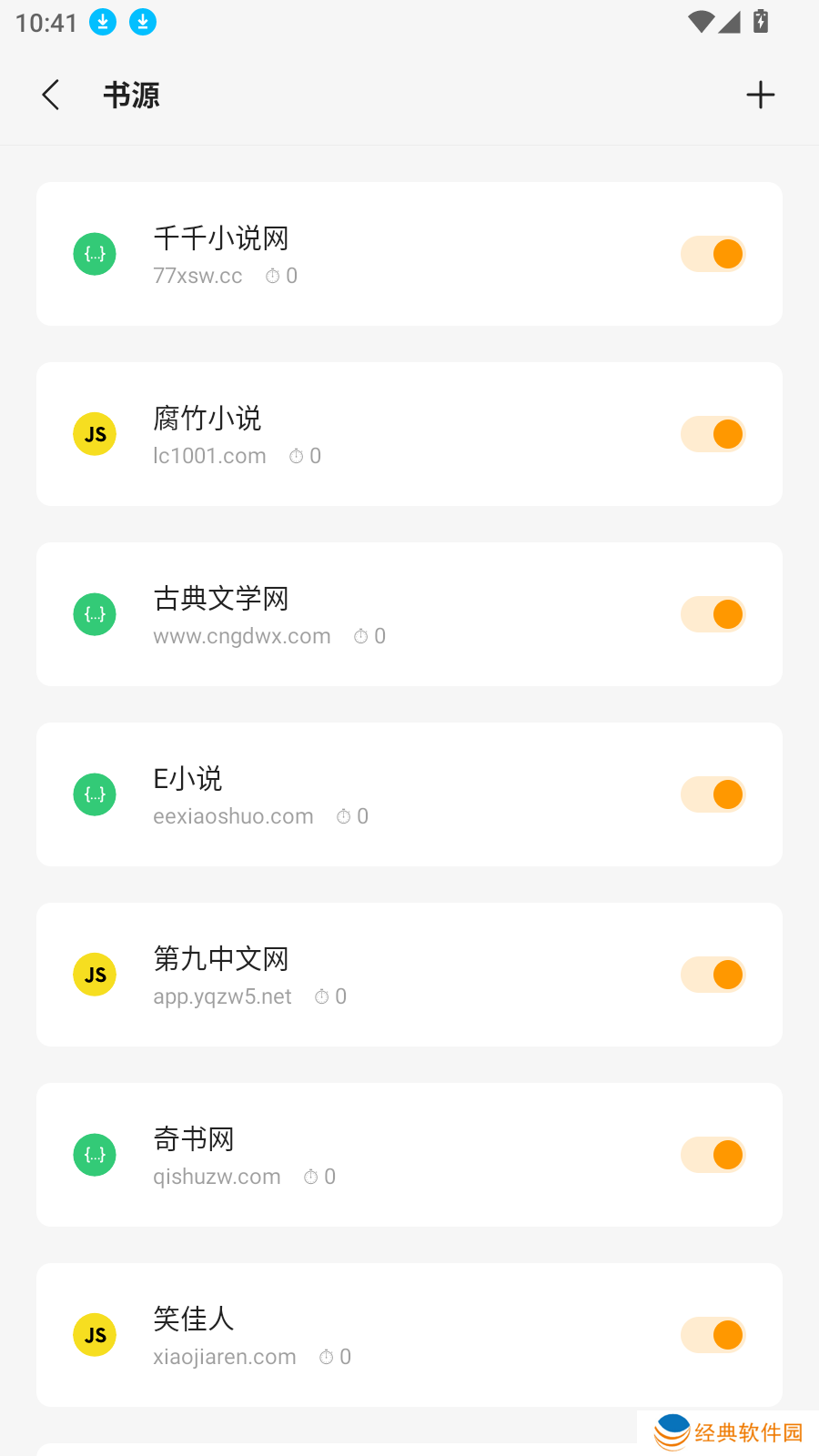Turn off the 笑佳人 source toggle

coord(713,1335)
